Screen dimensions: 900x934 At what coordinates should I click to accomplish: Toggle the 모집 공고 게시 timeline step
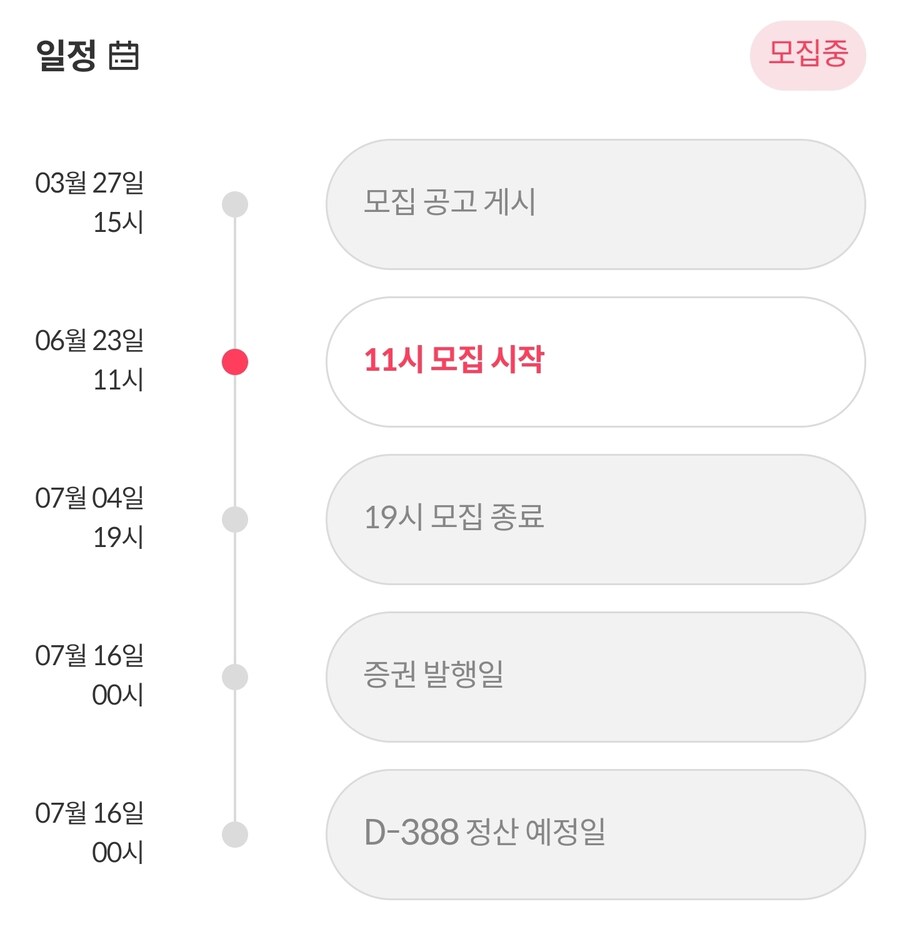pos(596,205)
